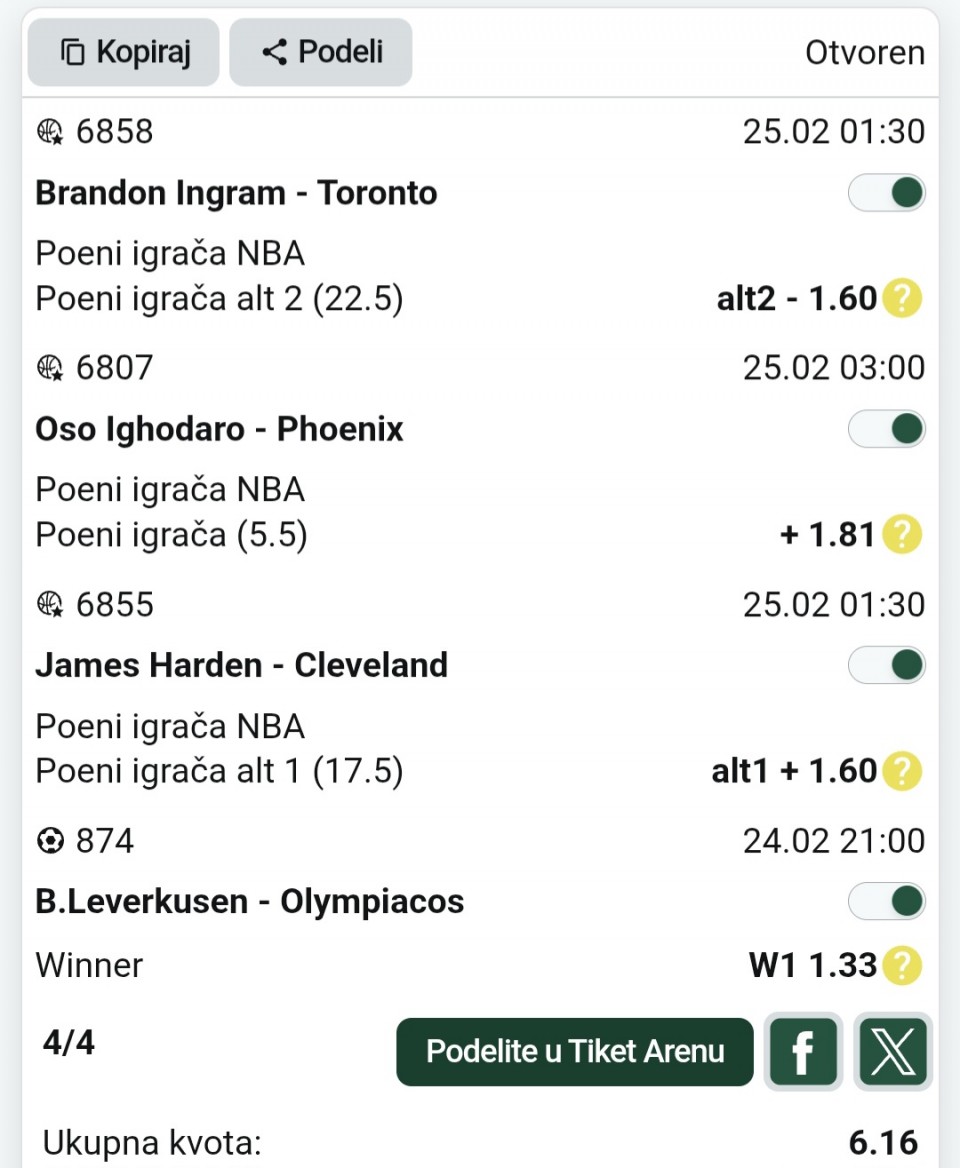Toggle off the Brandon Ingram - Toronto selection
This screenshot has width=960, height=1168.
[x=887, y=193]
